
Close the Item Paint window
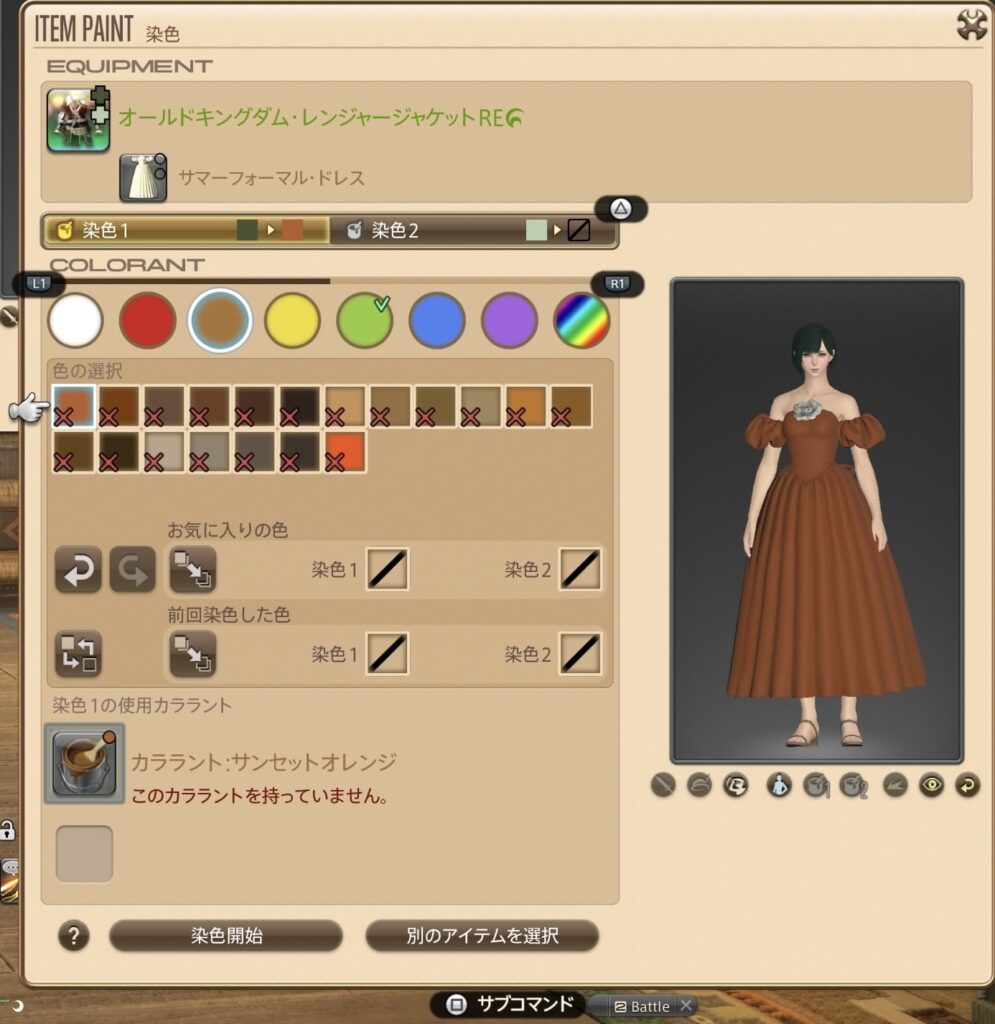(971, 25)
